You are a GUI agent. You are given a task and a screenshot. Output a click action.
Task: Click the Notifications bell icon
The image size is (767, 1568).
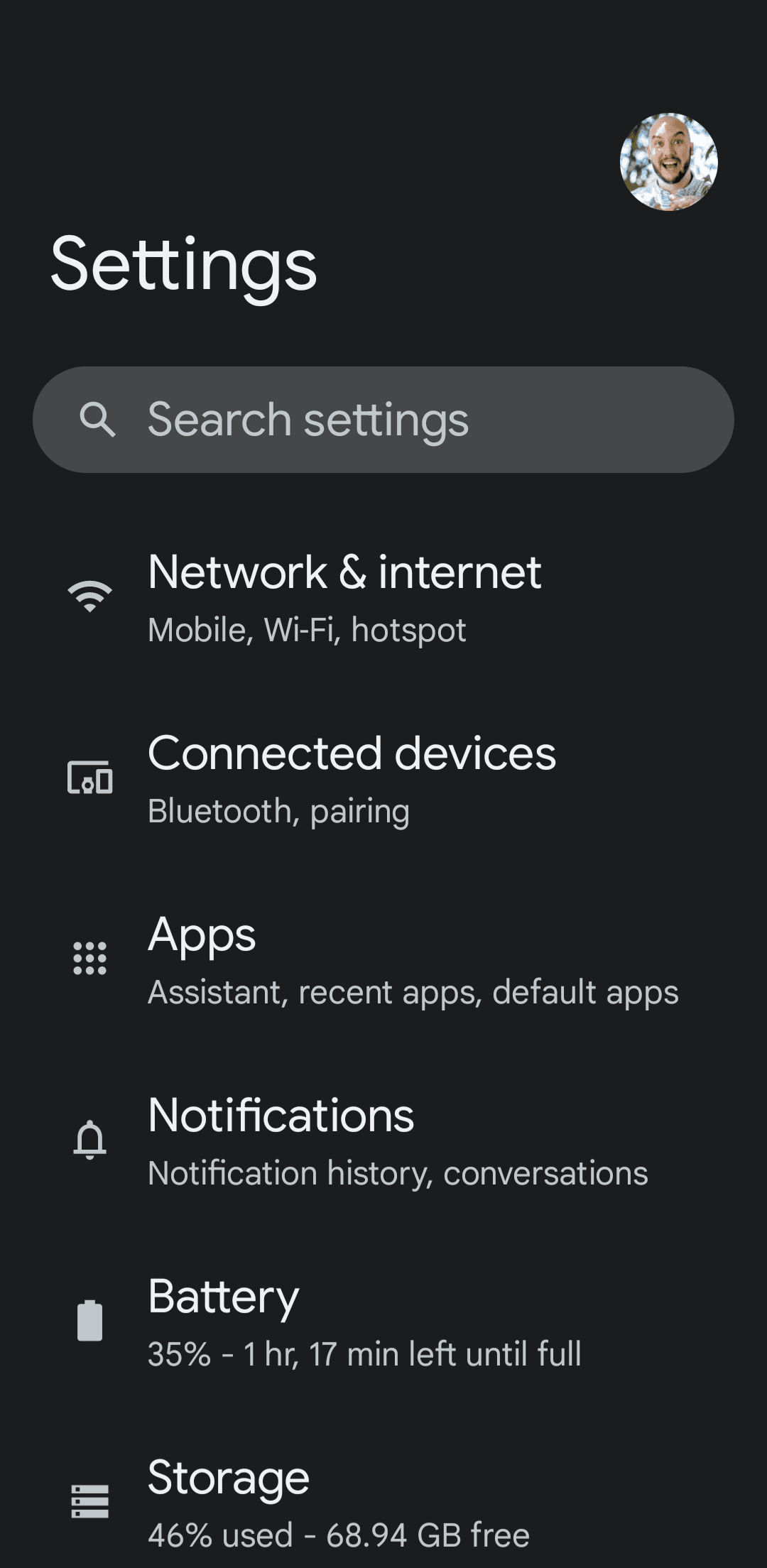point(89,1140)
